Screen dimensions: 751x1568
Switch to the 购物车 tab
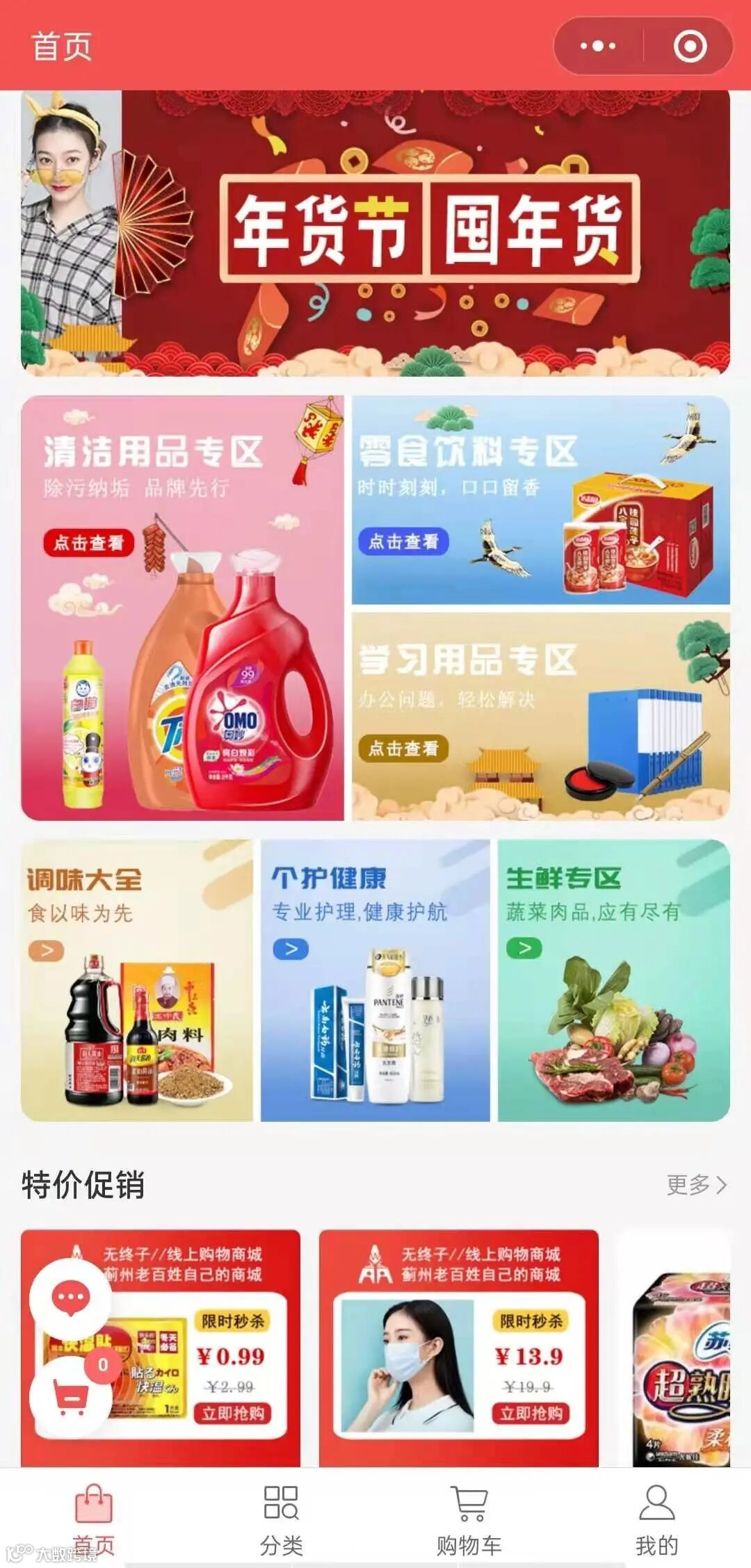(x=469, y=1519)
